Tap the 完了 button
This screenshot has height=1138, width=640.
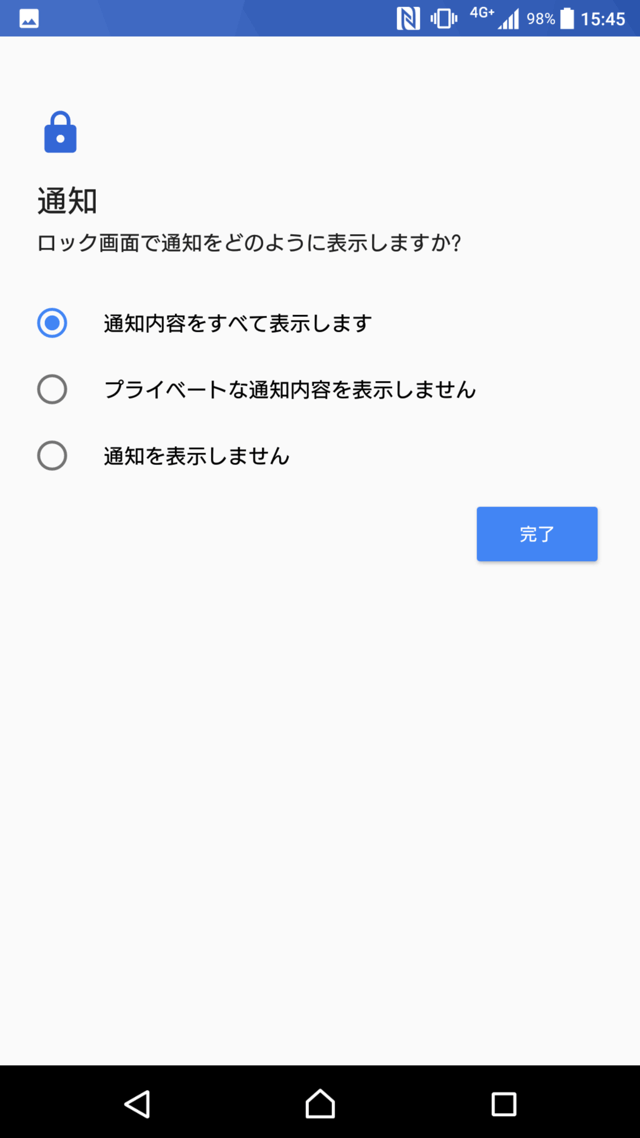pyautogui.click(x=537, y=534)
